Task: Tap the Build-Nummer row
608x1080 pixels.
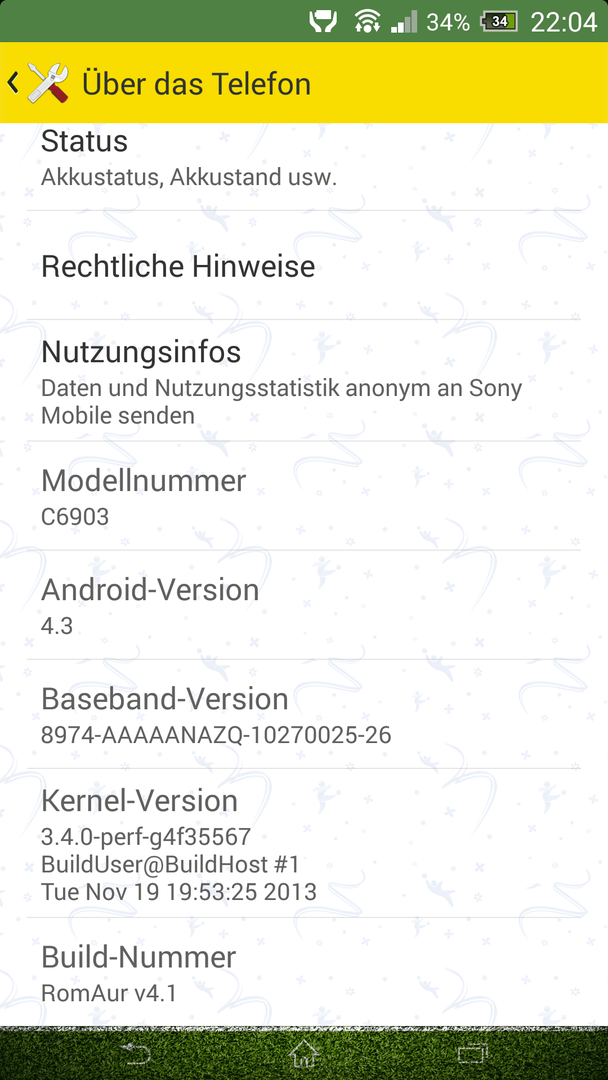Action: pyautogui.click(x=304, y=972)
